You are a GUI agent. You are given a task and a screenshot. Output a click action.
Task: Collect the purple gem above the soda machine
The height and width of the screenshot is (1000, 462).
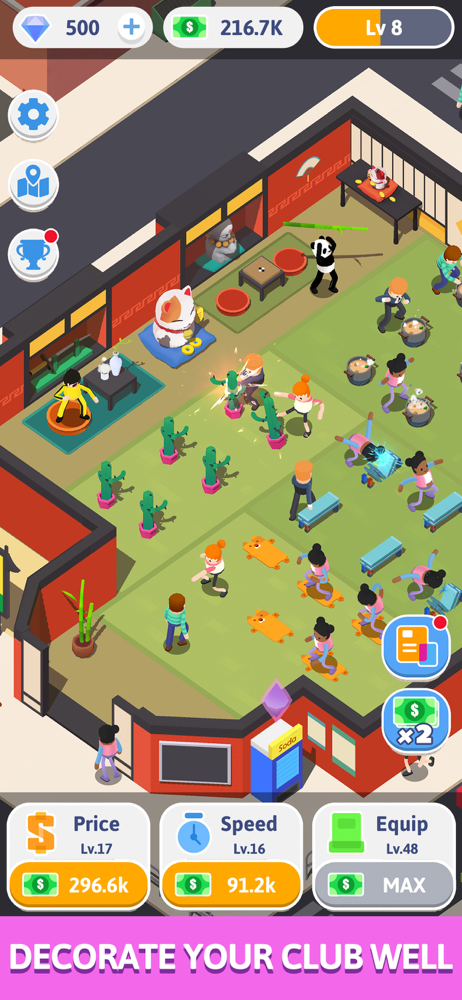tap(276, 700)
